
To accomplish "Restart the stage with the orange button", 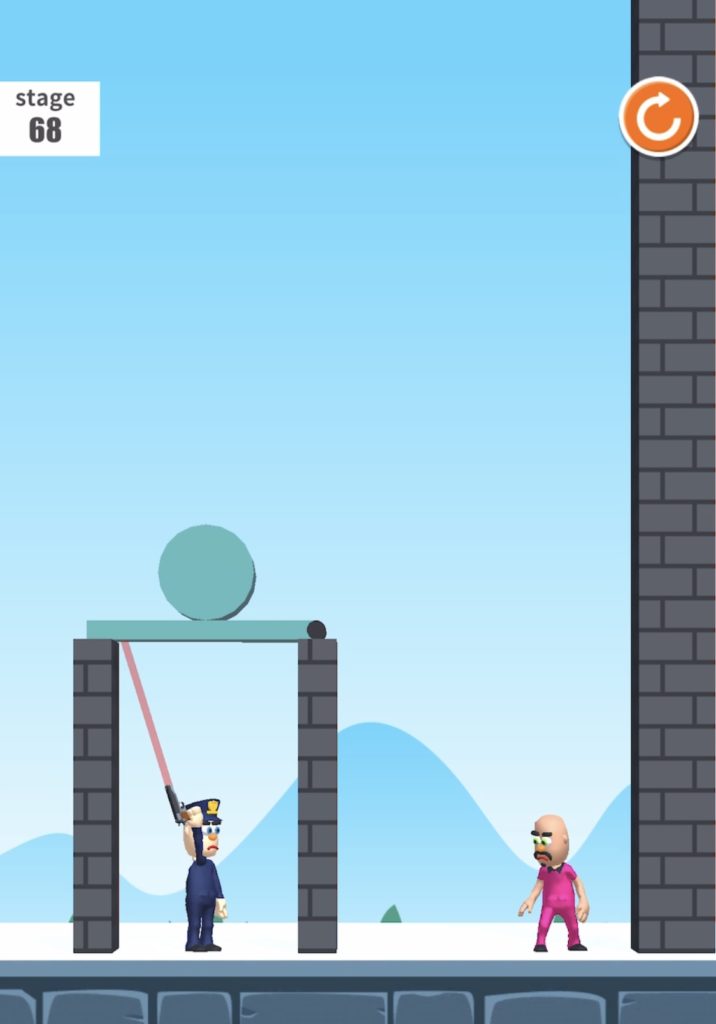I will click(x=658, y=117).
